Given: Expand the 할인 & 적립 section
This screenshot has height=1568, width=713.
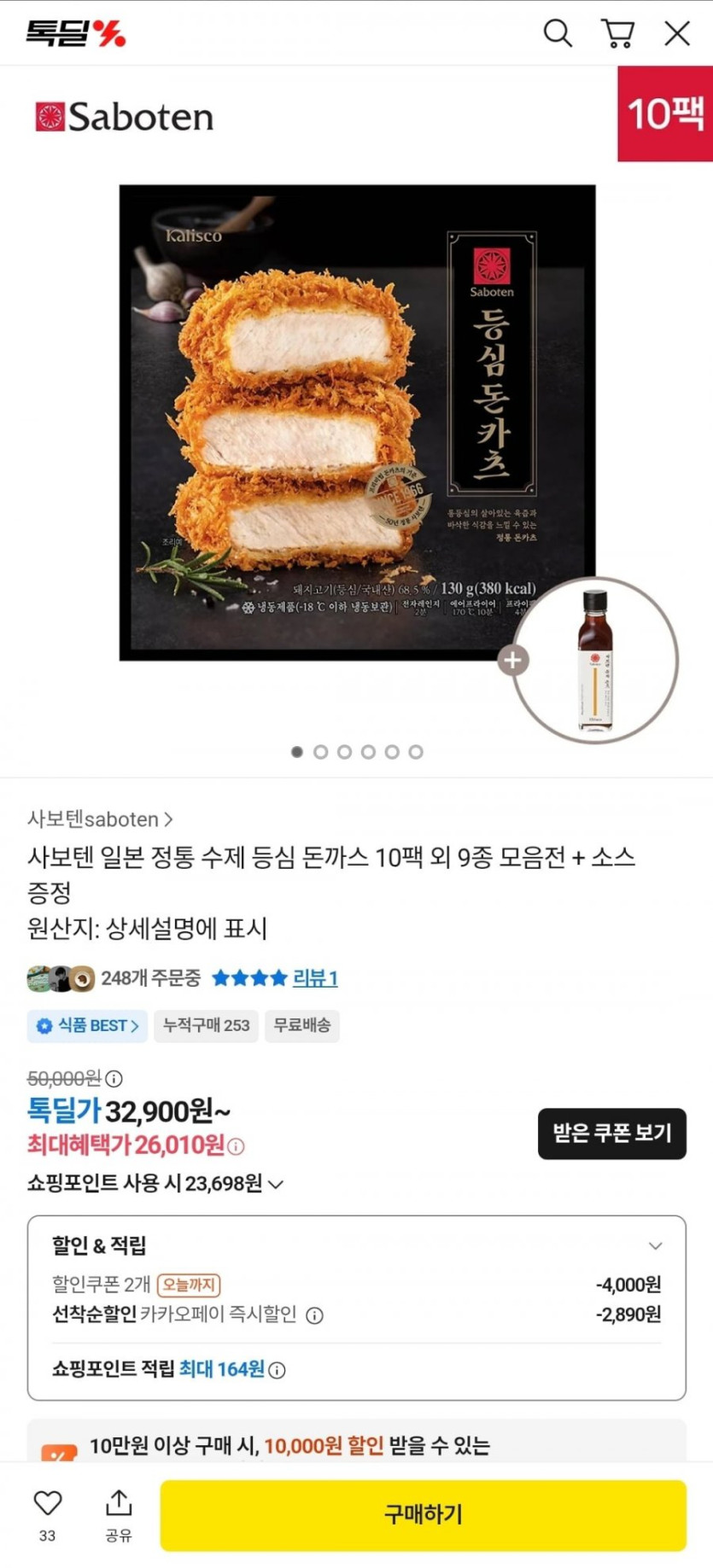Looking at the screenshot, I should click(655, 1245).
